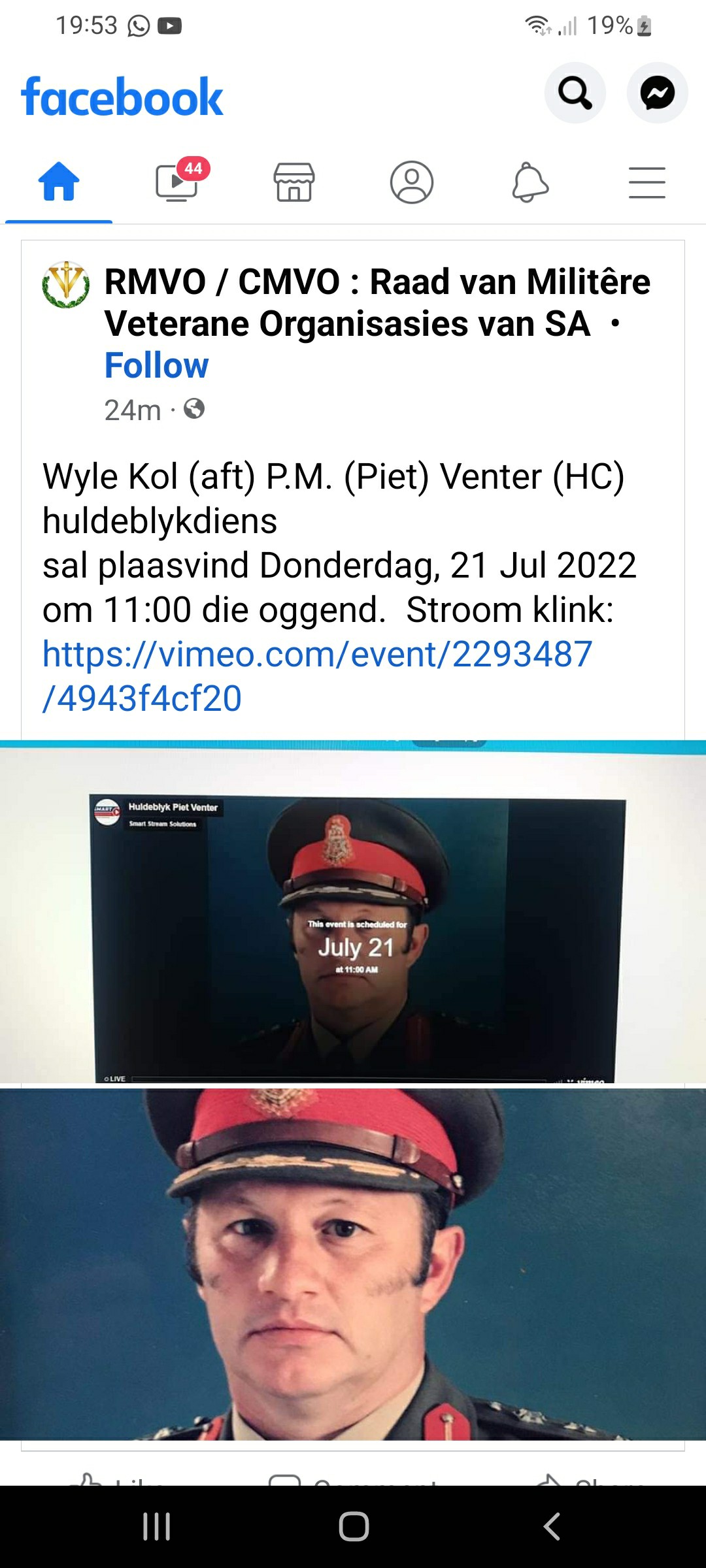Go to the phone home screen
706x1568 pixels.
point(354,1526)
